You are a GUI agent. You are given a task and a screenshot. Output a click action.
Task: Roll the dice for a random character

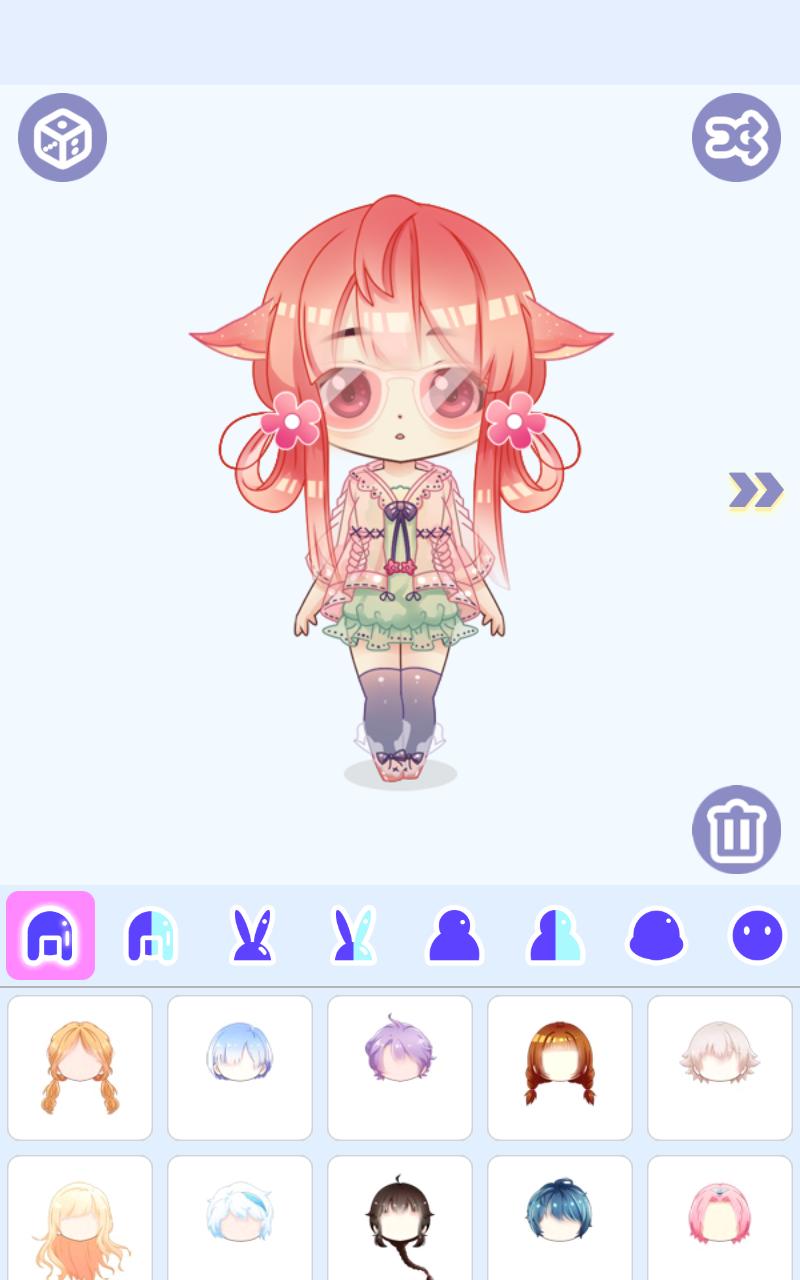tap(62, 137)
